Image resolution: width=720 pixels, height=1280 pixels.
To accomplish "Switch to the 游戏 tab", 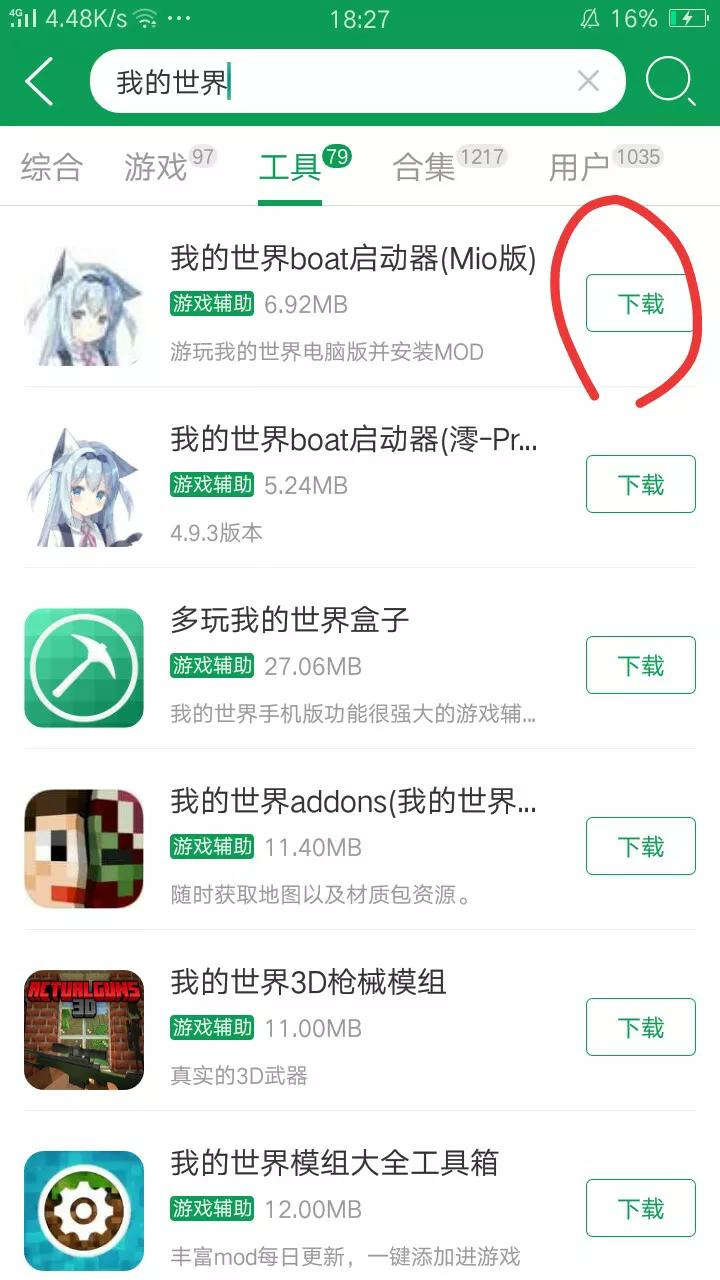I will tap(156, 167).
